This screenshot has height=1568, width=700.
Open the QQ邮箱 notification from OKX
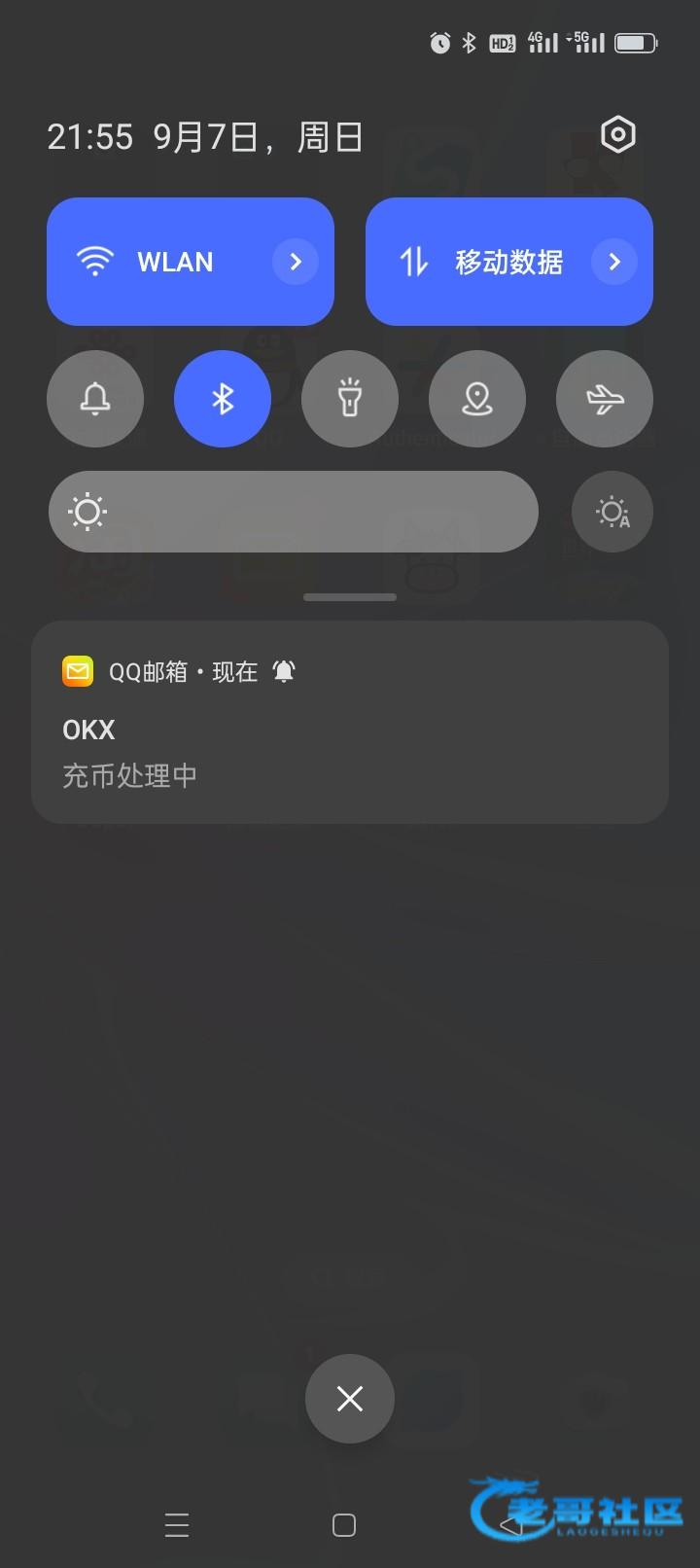(x=350, y=723)
